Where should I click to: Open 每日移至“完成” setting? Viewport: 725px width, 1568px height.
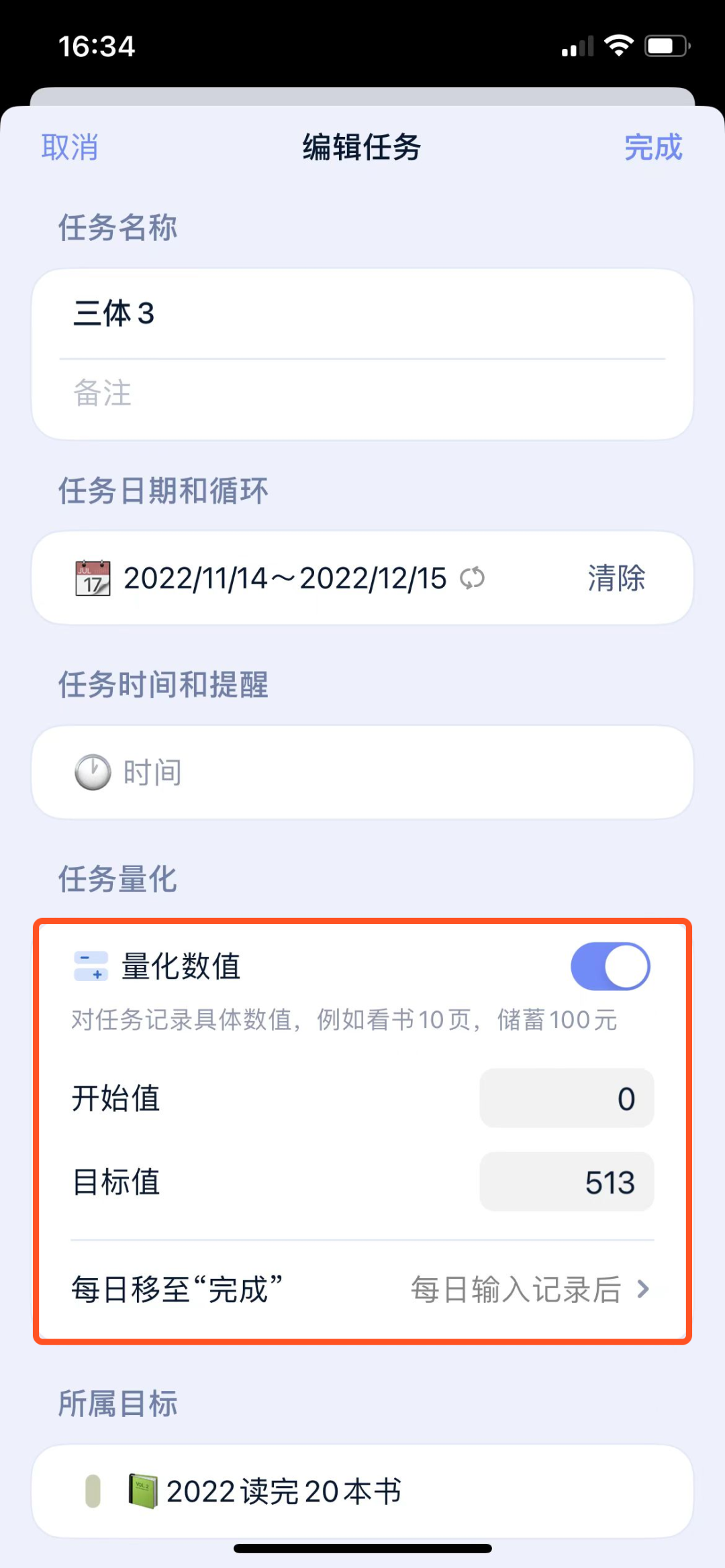pyautogui.click(x=362, y=1289)
